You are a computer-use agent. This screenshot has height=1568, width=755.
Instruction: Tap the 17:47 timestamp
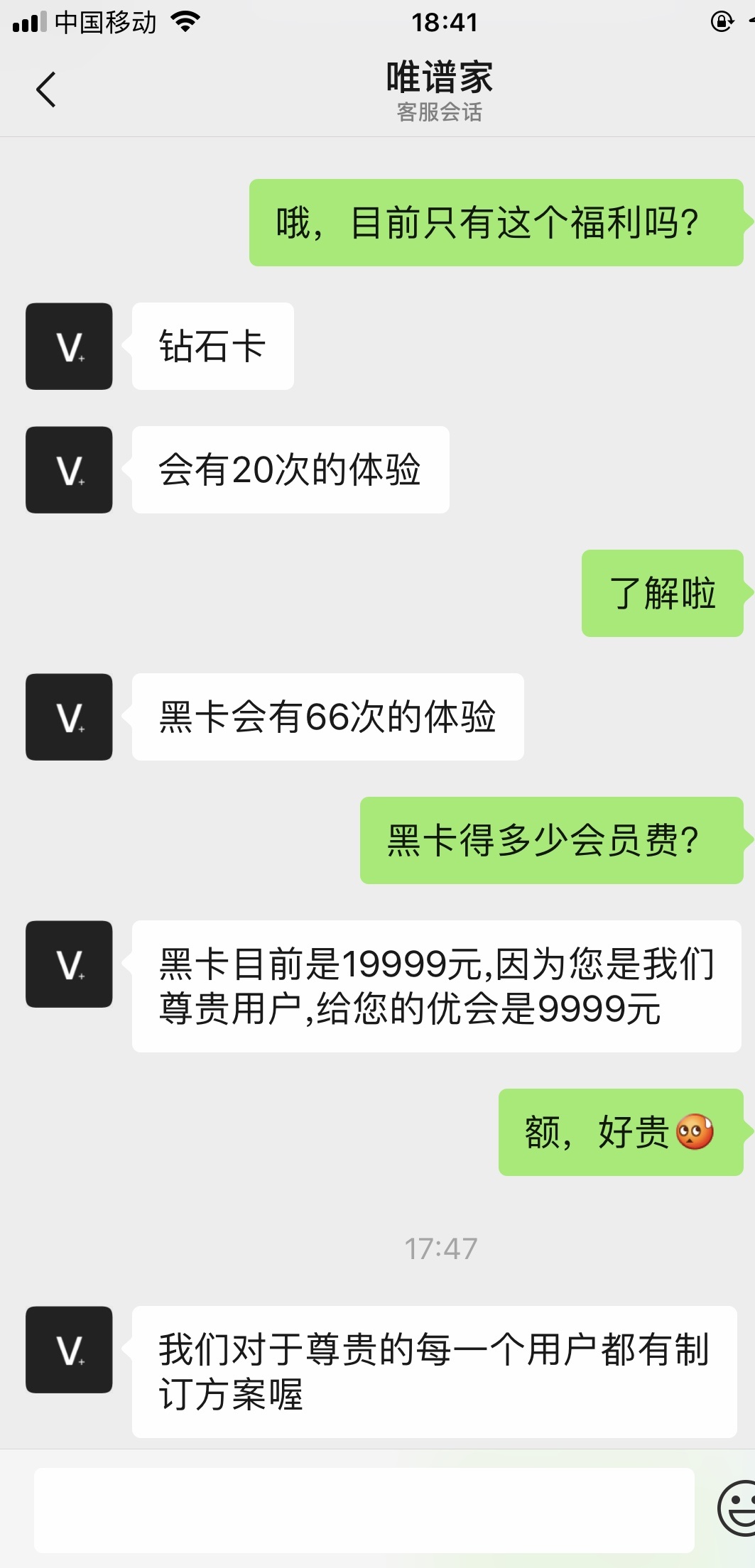[440, 1248]
